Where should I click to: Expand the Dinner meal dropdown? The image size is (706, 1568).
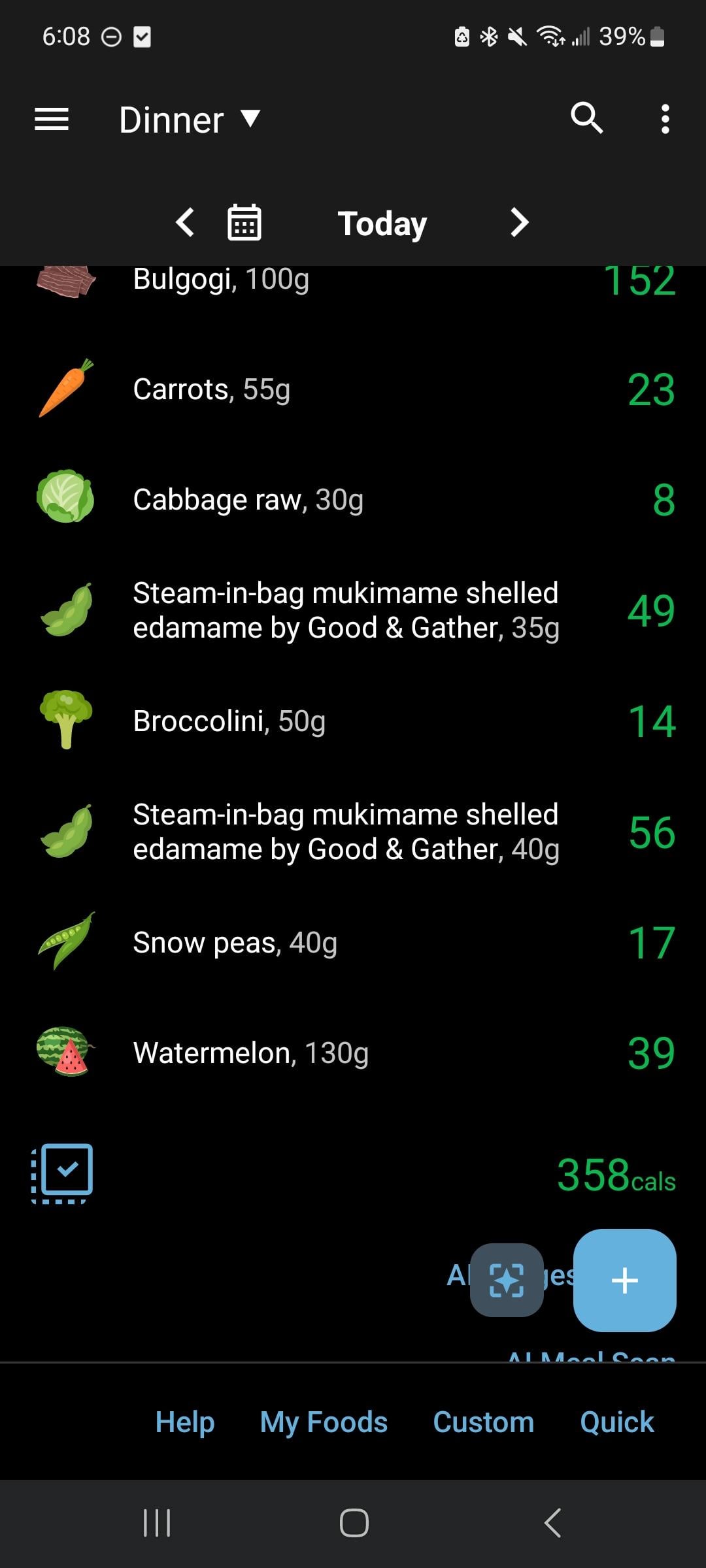(x=190, y=120)
